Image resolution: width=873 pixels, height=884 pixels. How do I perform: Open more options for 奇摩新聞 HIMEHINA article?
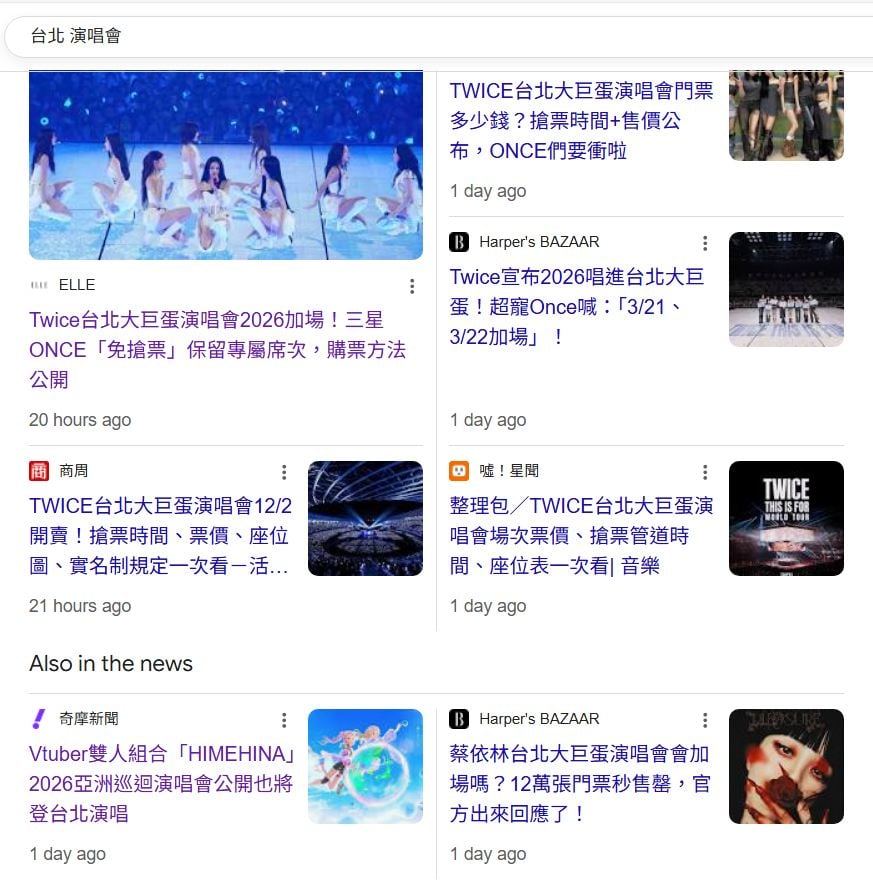284,720
